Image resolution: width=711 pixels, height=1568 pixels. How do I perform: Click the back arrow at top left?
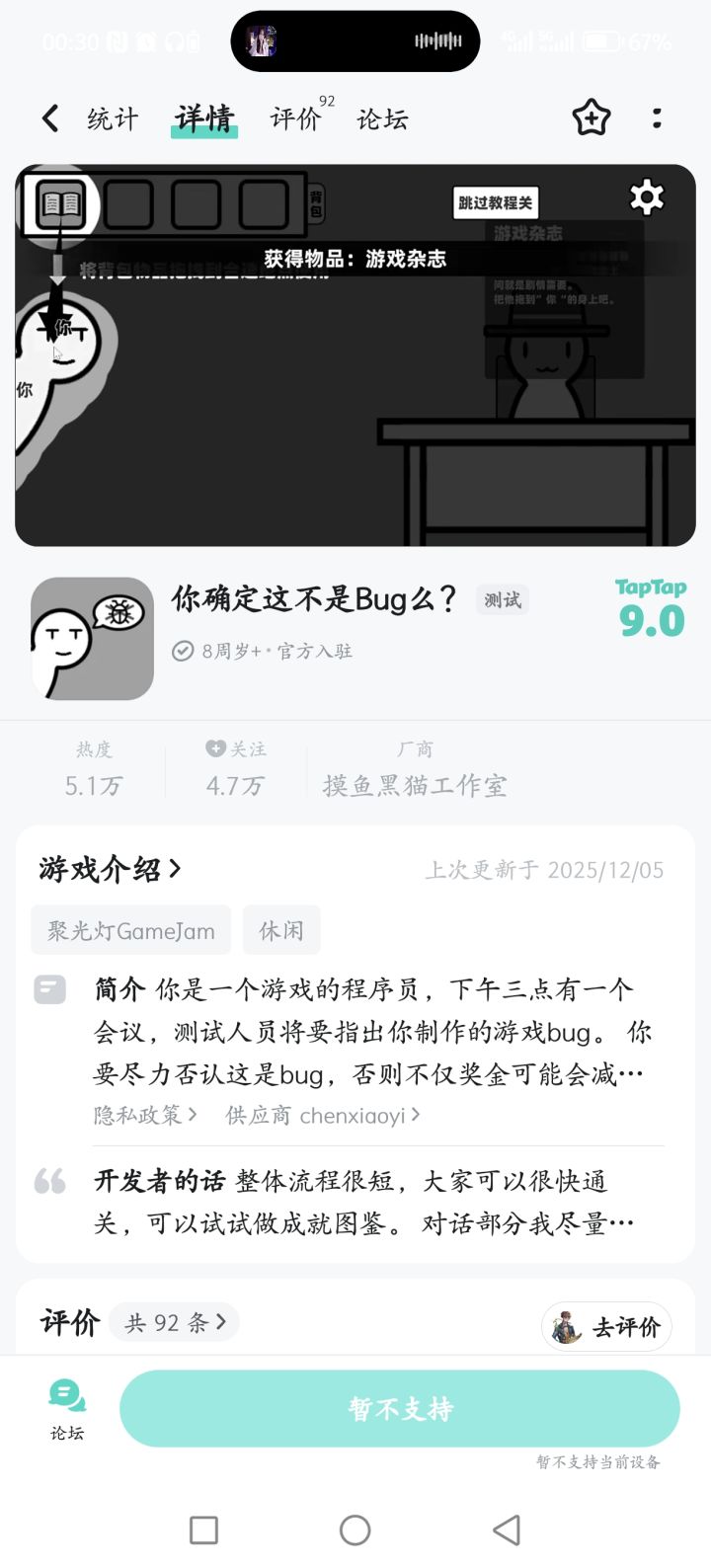tap(49, 118)
